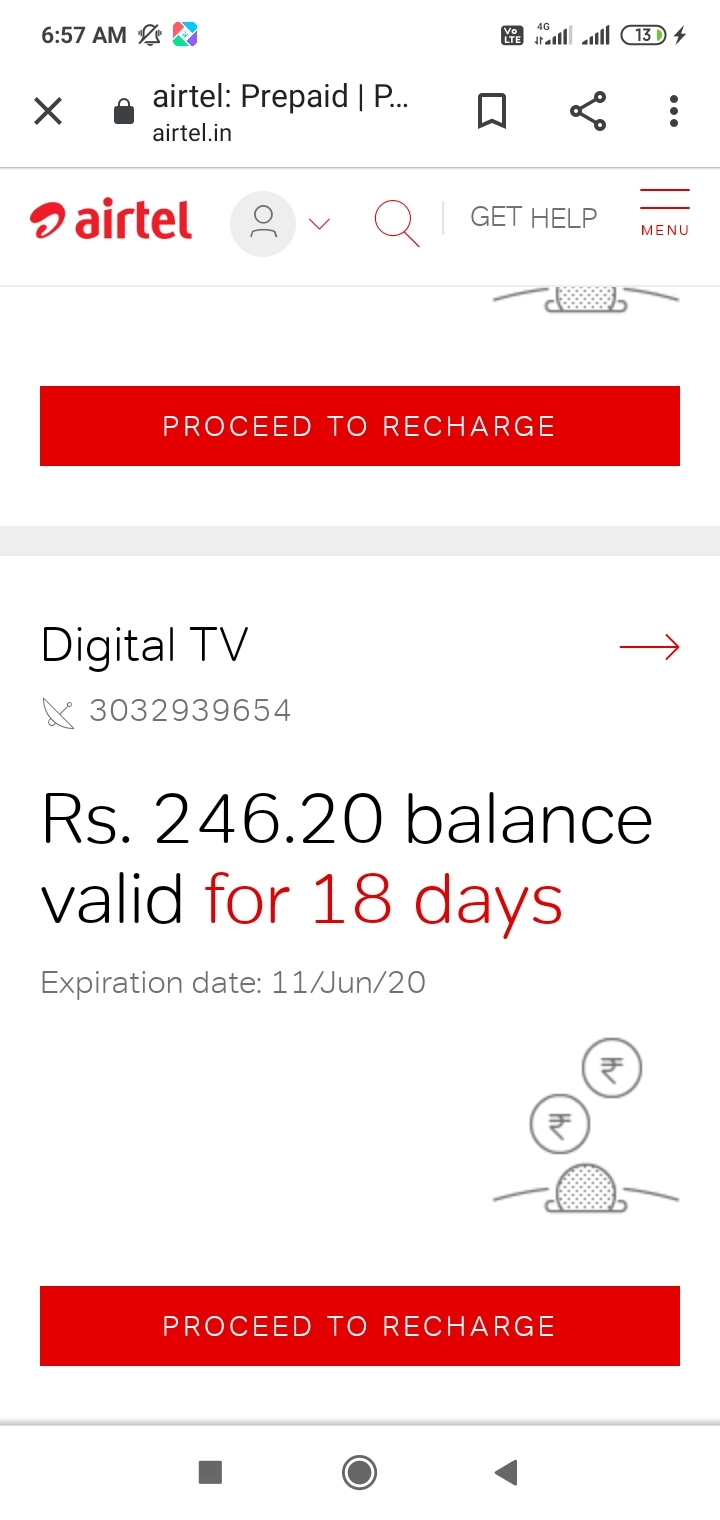The width and height of the screenshot is (720, 1520).
Task: Bookmark this airtel page
Action: (x=491, y=111)
